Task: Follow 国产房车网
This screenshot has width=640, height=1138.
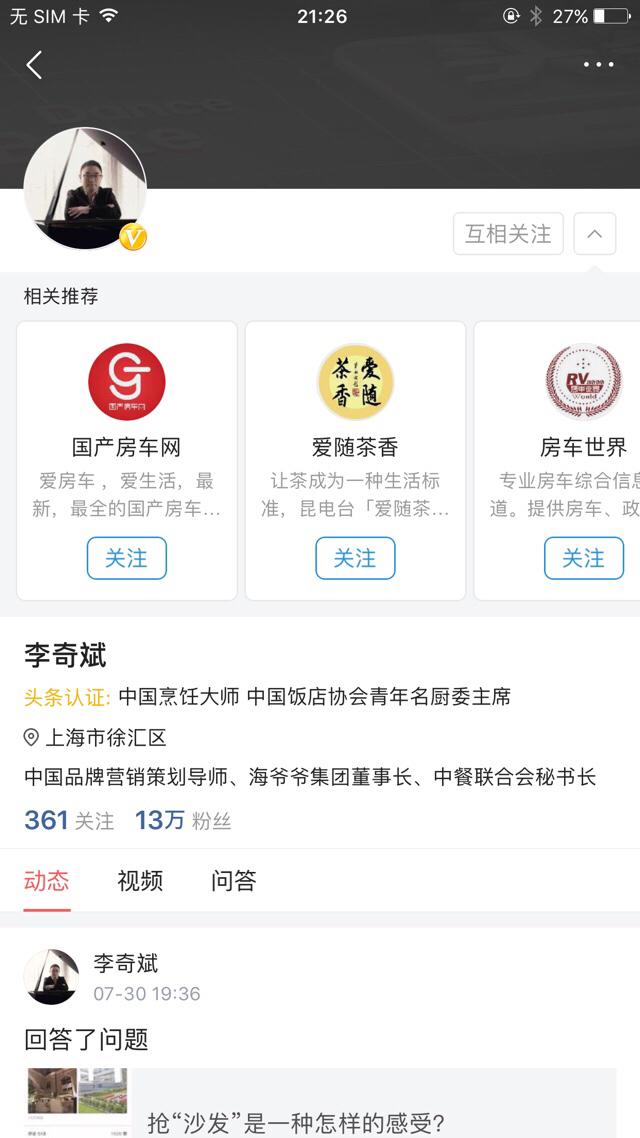Action: [x=126, y=558]
